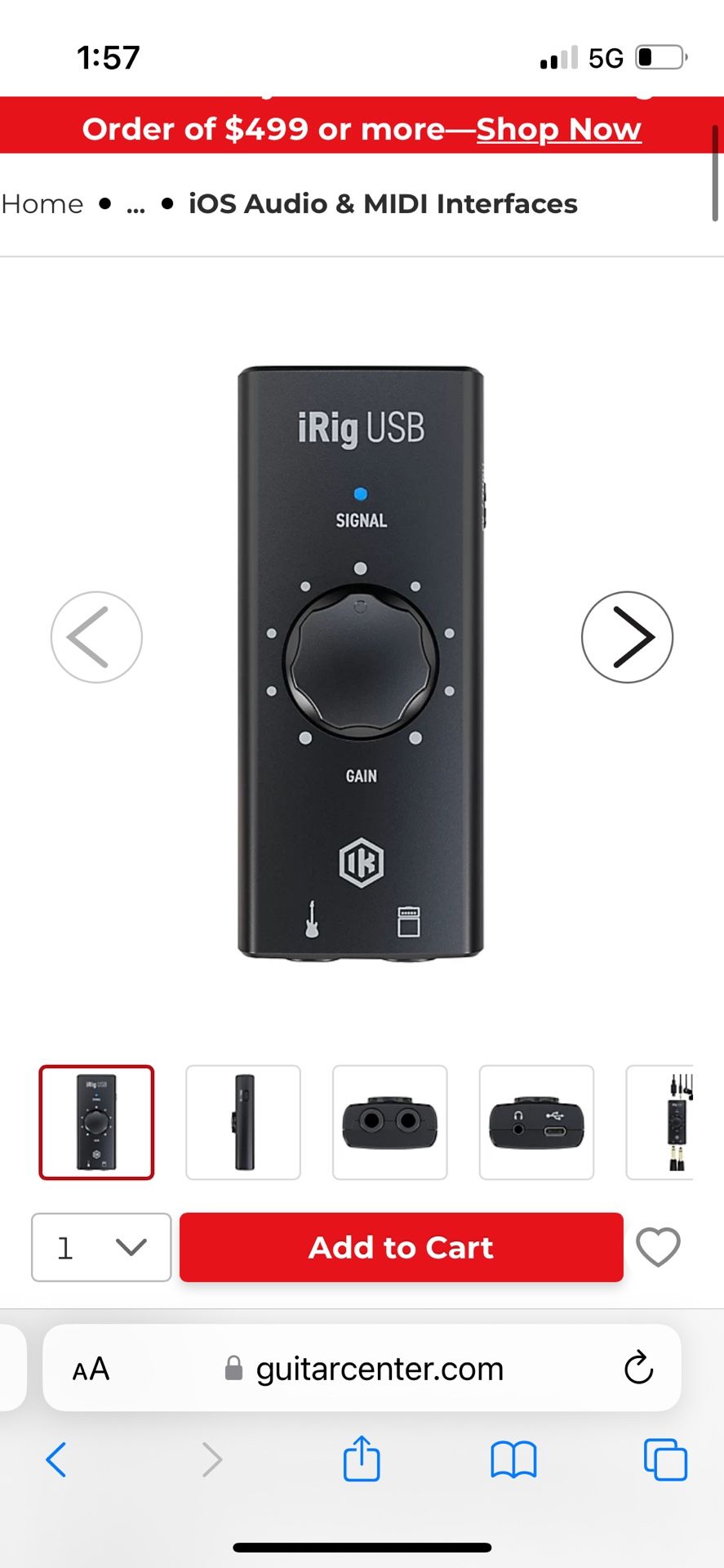Save item to wishlist with heart
Screen dimensions: 724x1568
pyautogui.click(x=658, y=1247)
